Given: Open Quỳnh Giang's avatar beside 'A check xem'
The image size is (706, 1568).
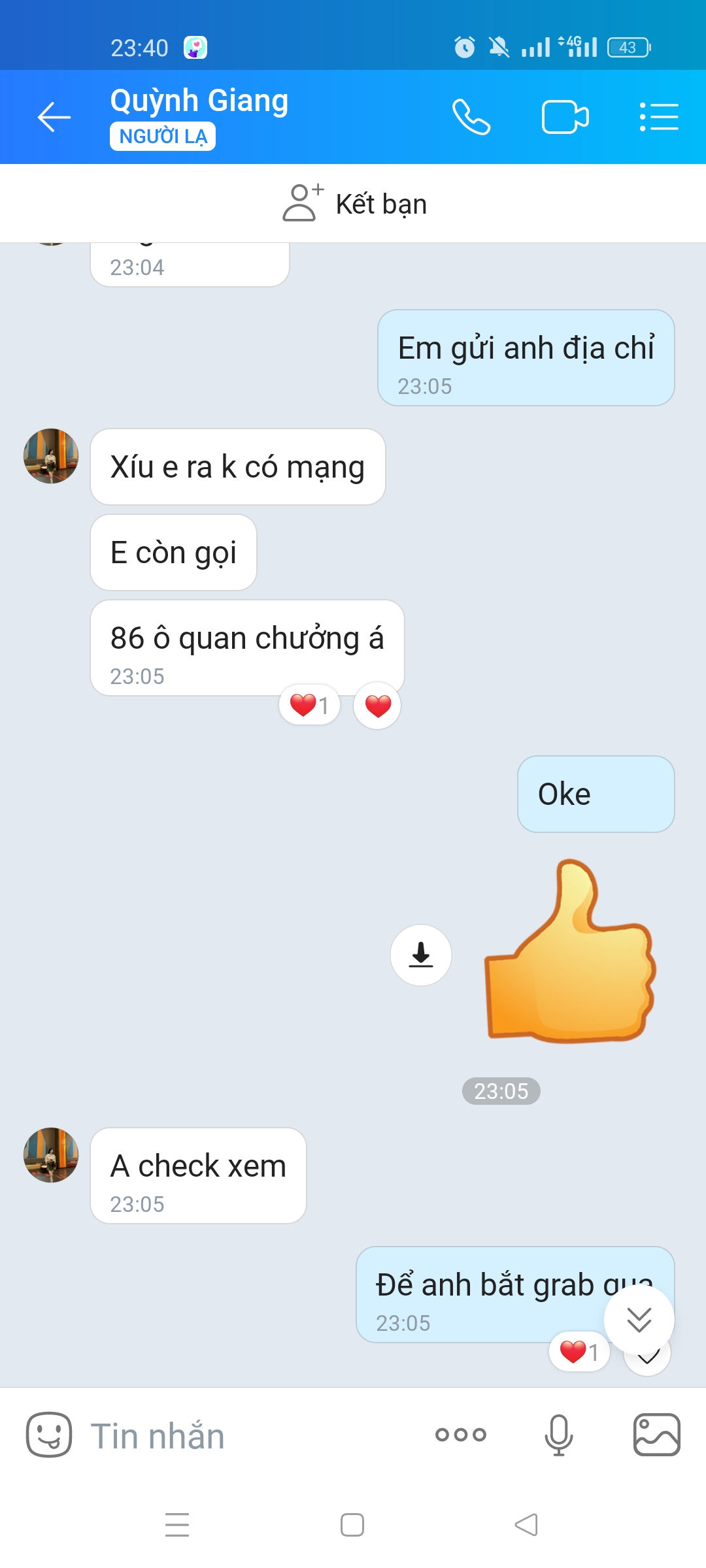Looking at the screenshot, I should (51, 1154).
